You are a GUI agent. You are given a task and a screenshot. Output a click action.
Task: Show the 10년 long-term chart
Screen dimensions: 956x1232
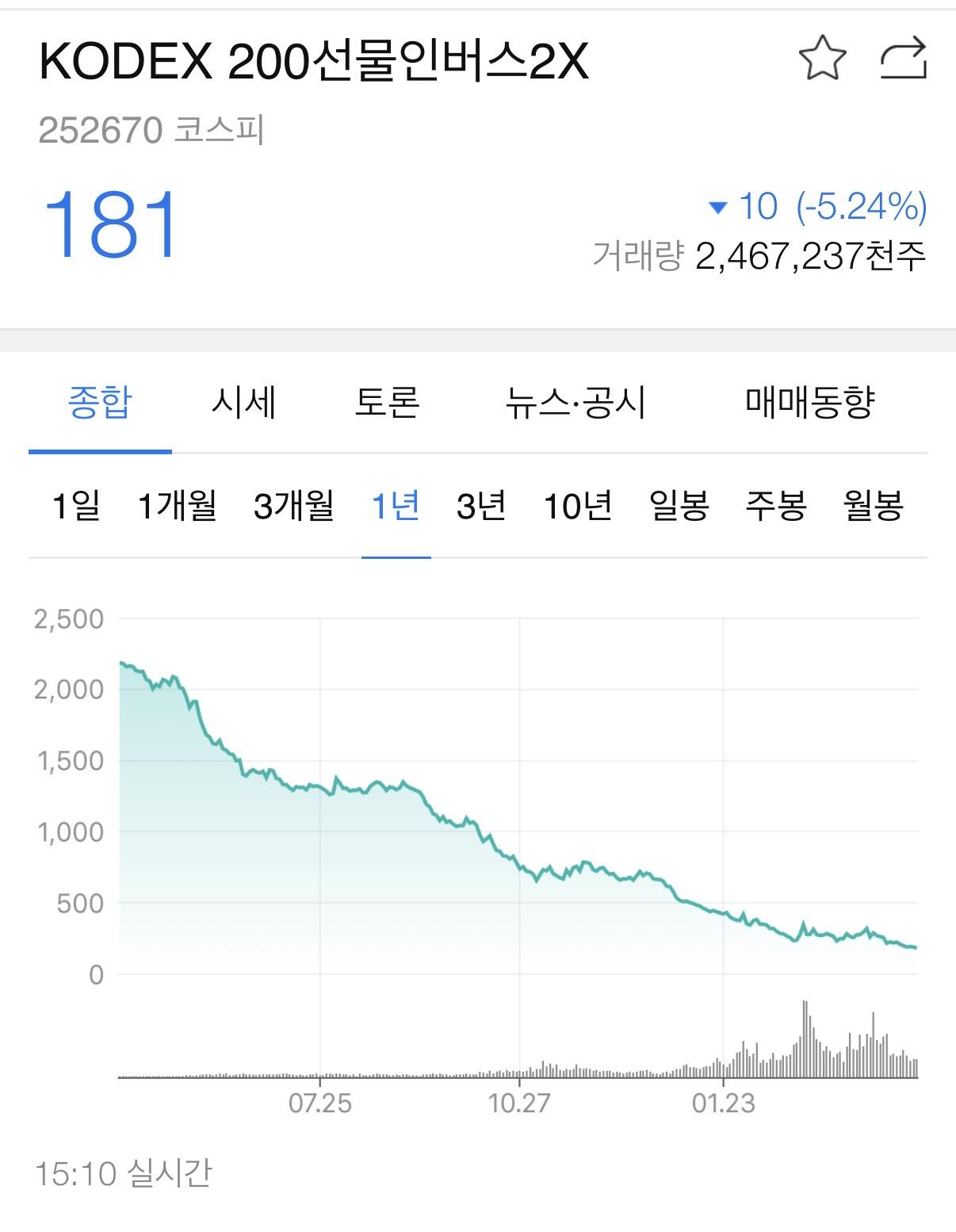click(578, 509)
